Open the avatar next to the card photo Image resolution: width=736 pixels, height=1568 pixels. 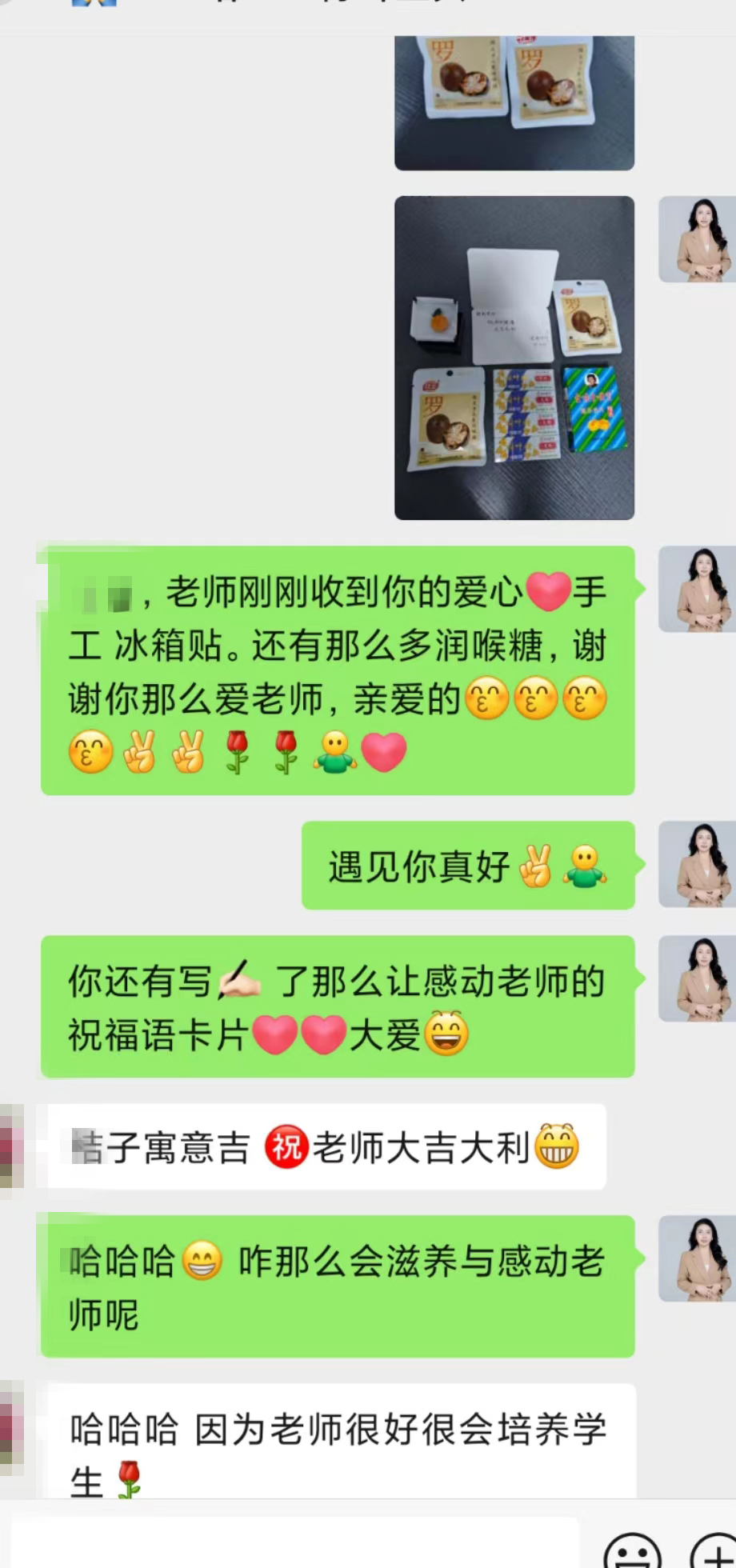coord(696,240)
